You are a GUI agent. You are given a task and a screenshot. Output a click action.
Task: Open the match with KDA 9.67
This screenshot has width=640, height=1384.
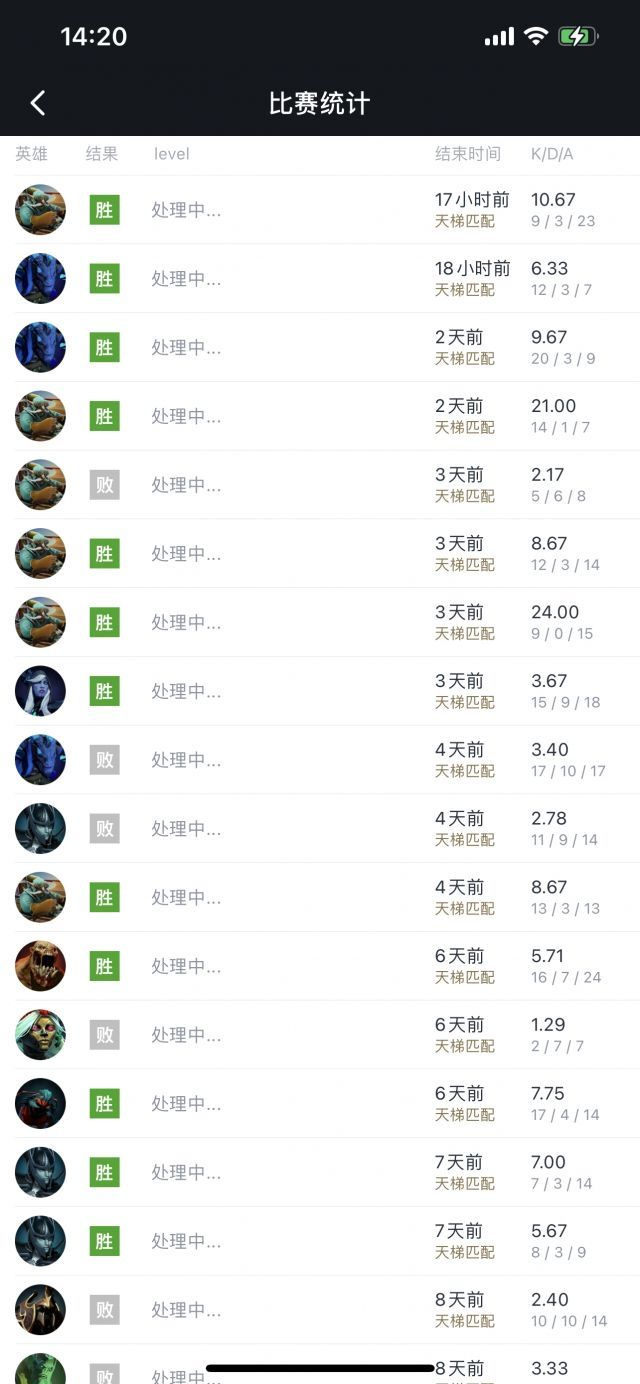pos(320,347)
